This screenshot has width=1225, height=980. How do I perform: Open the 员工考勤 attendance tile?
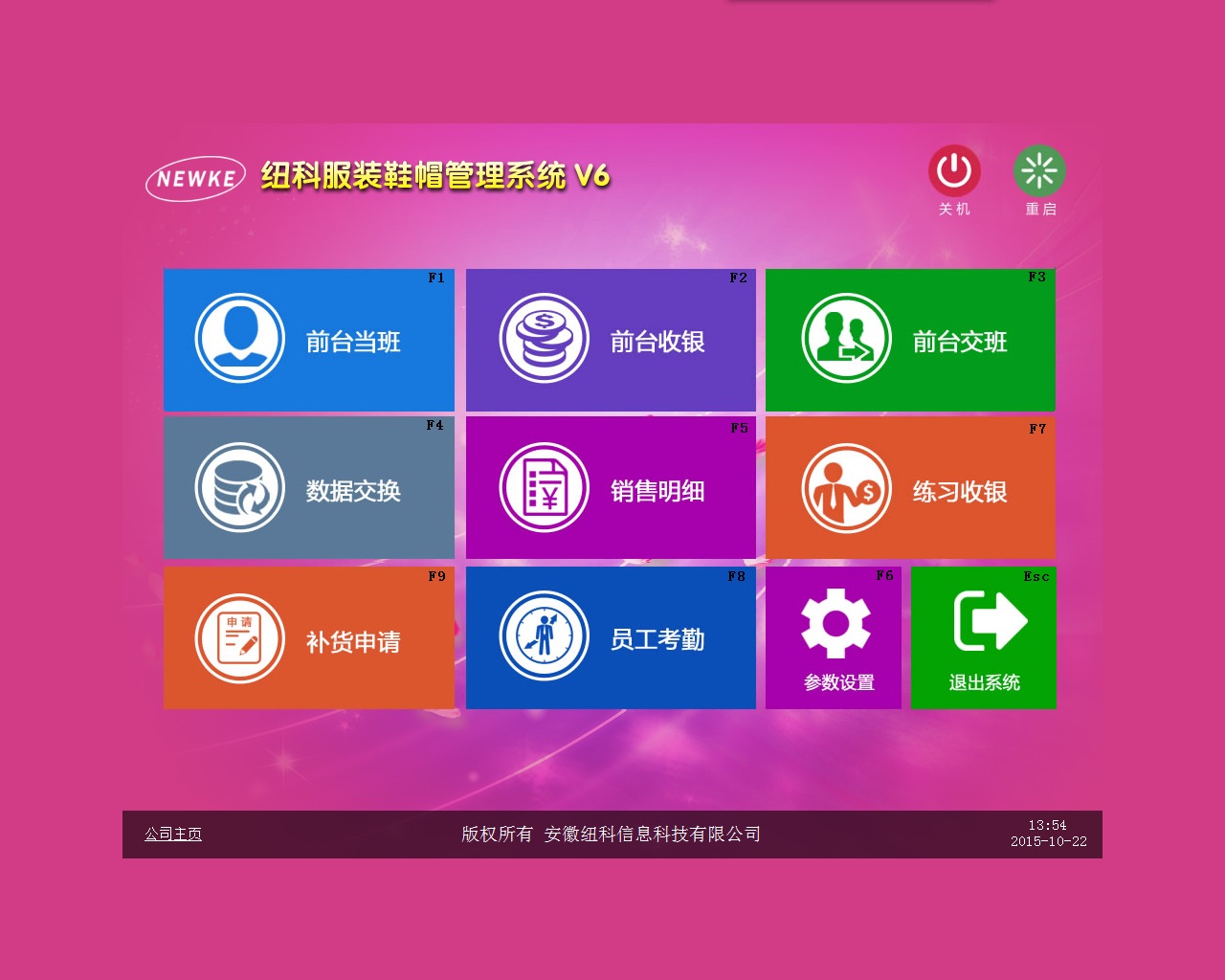tap(611, 638)
